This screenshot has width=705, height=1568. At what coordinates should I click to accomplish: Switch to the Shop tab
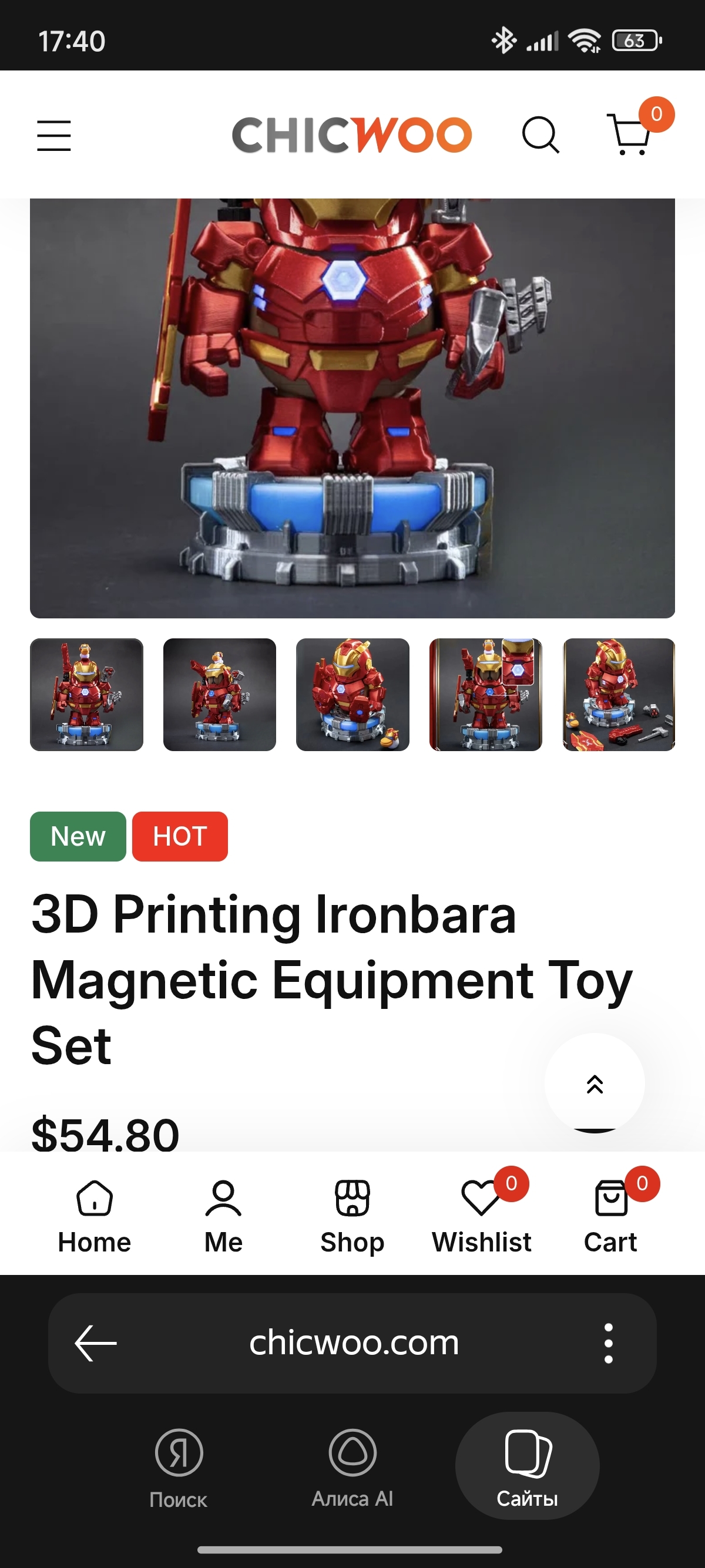click(x=352, y=1210)
